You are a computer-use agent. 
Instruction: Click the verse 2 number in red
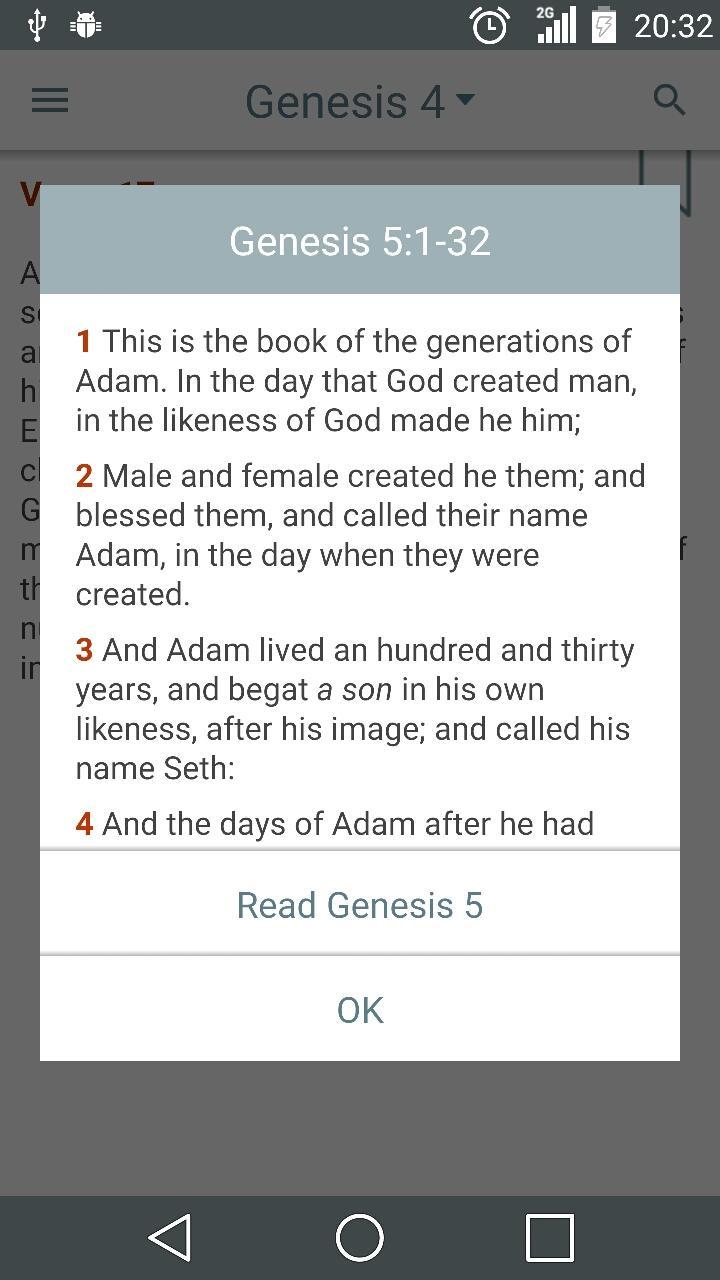coord(84,475)
